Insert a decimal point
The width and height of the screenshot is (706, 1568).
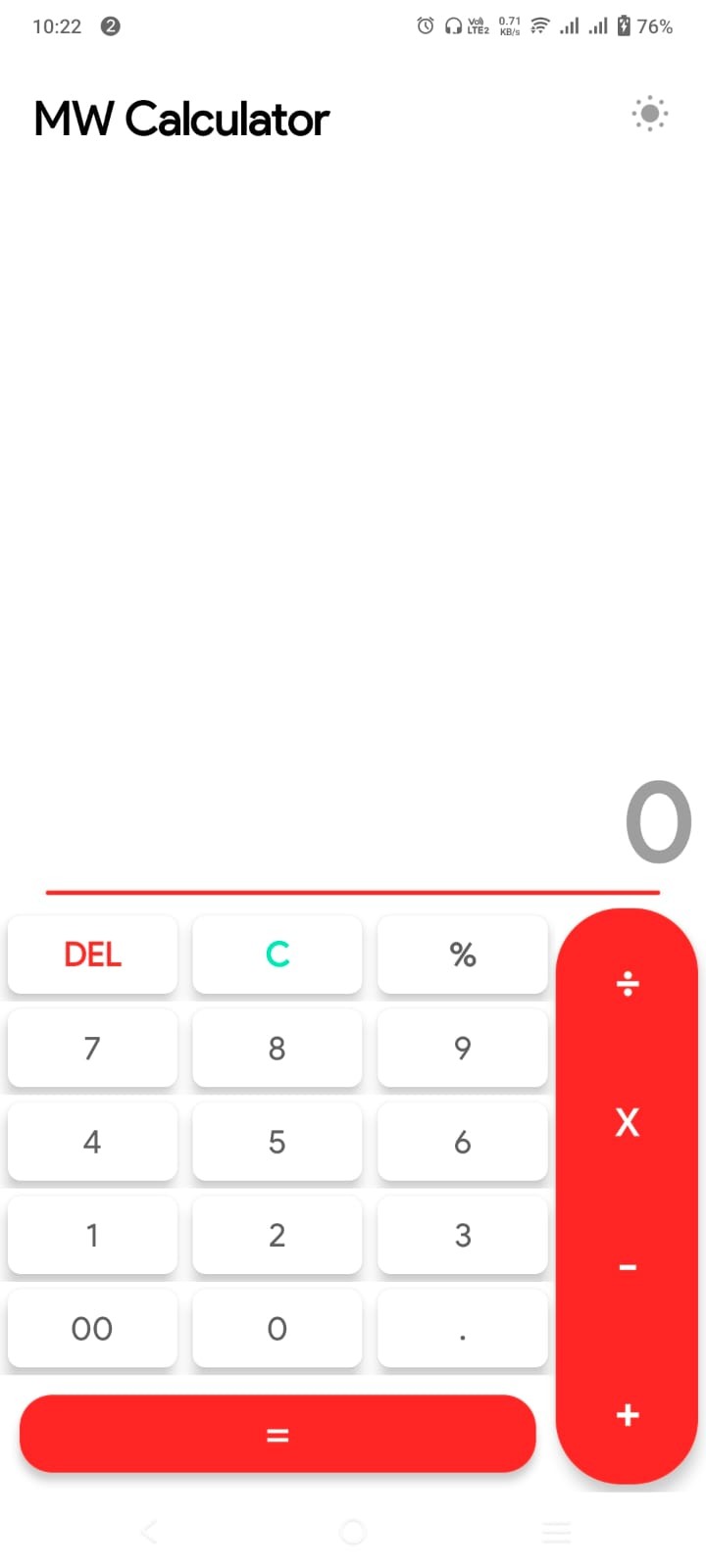463,1329
